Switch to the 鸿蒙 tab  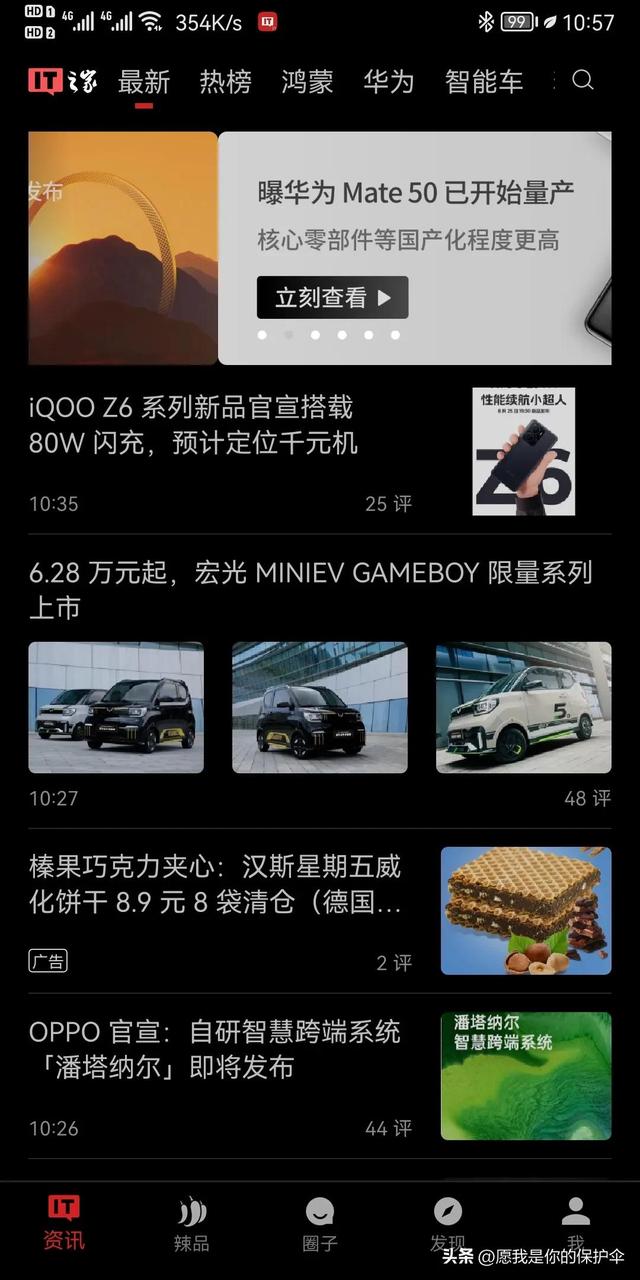point(307,82)
